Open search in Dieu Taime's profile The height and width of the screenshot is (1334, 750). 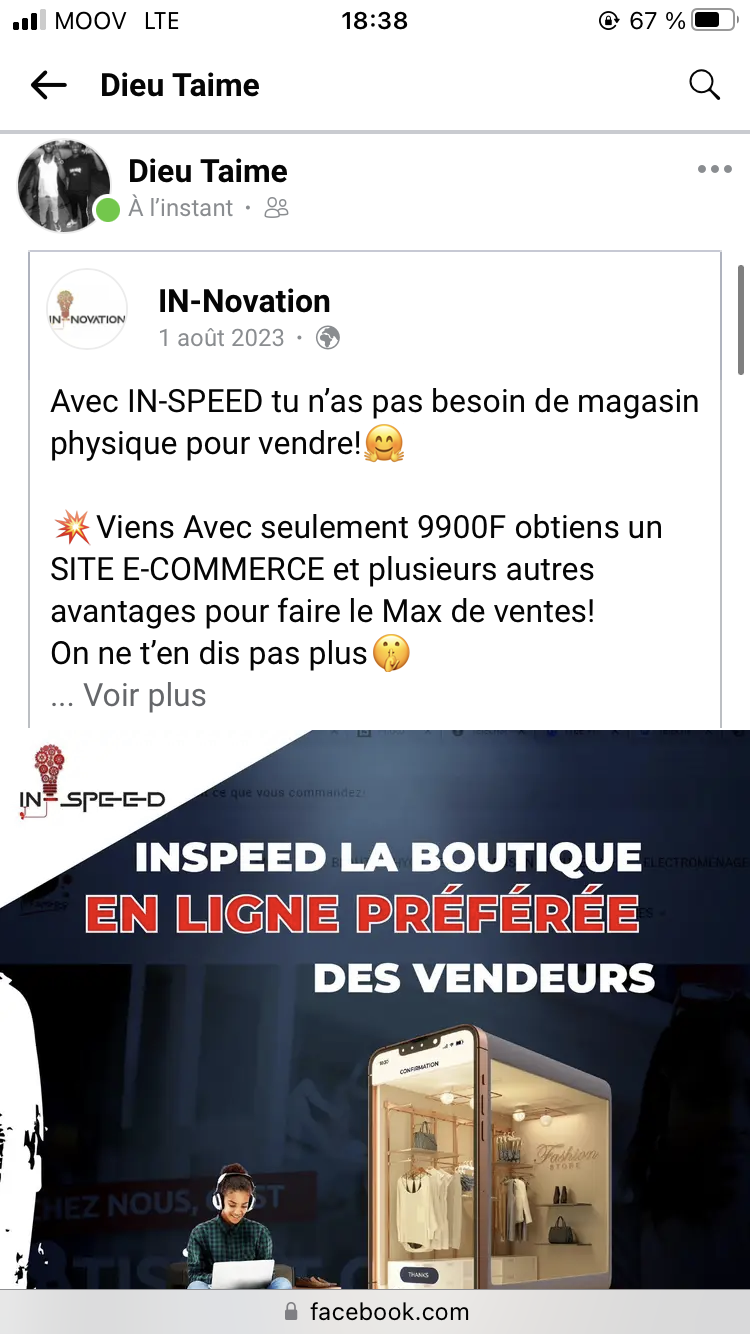[x=704, y=86]
